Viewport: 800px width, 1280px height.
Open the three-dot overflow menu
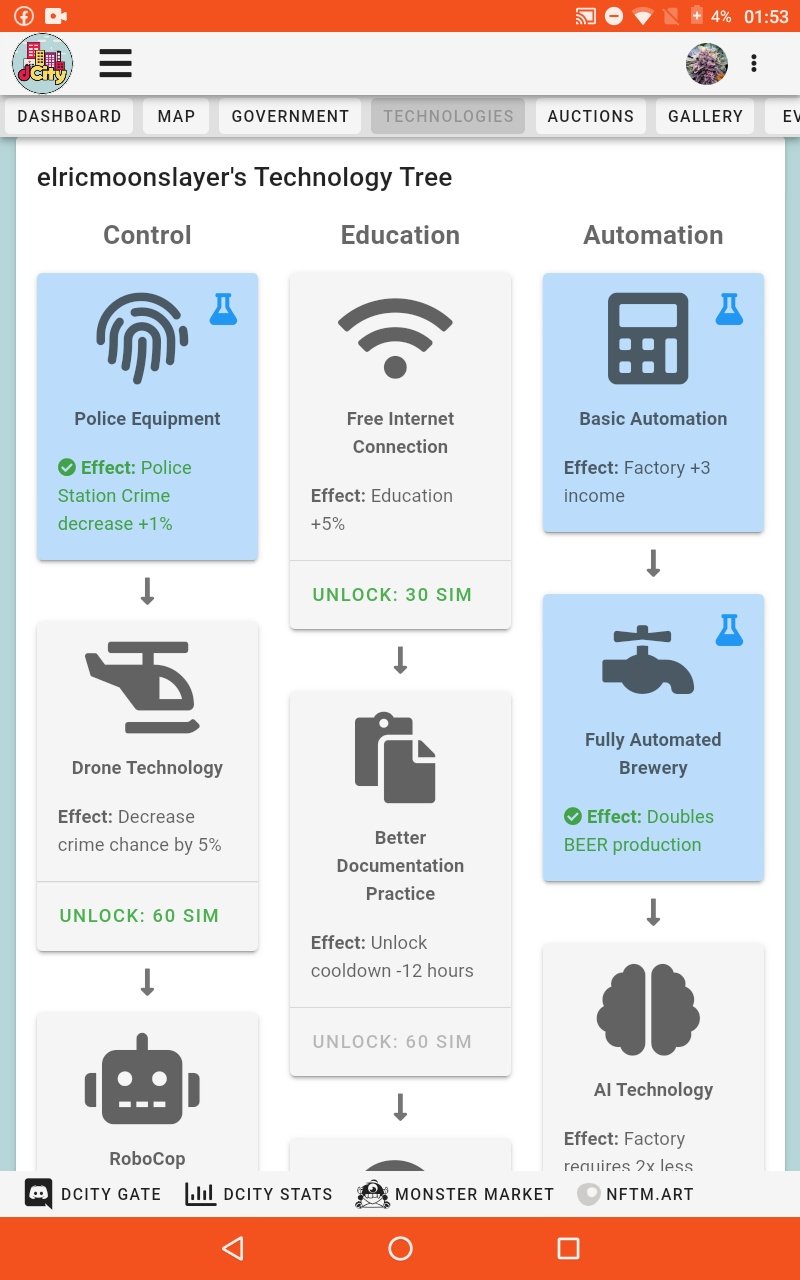754,63
